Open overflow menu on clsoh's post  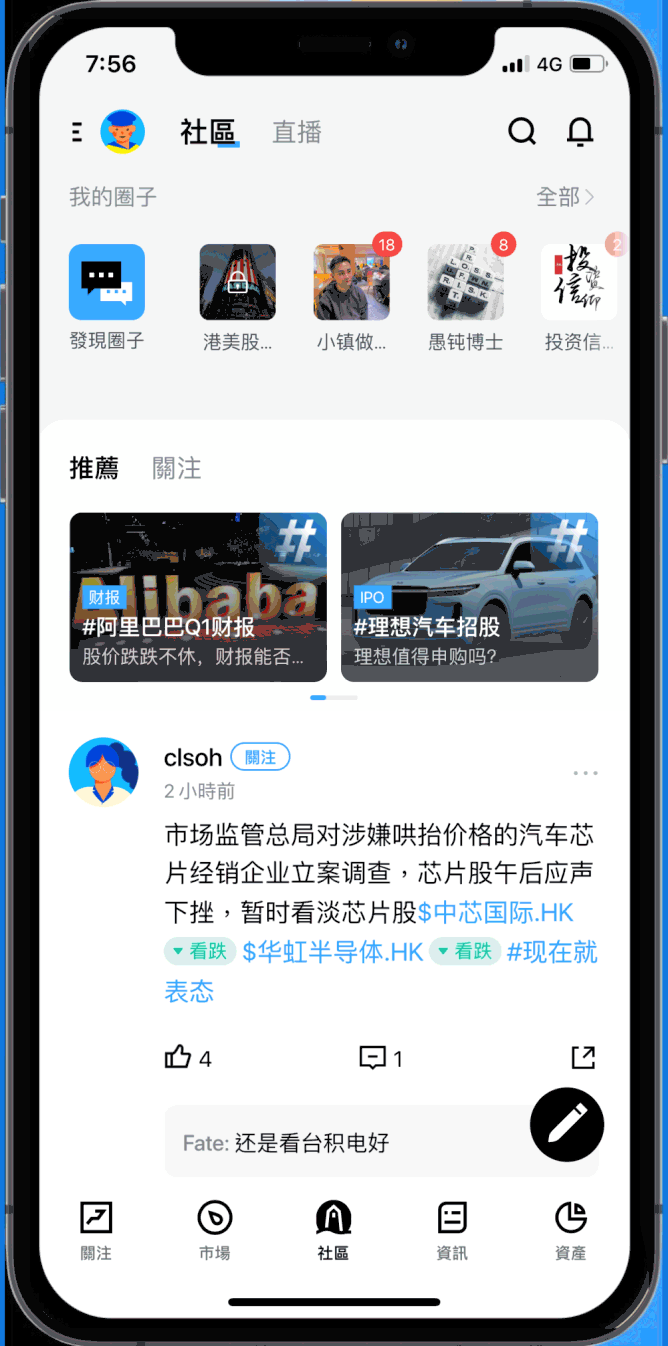(x=585, y=773)
